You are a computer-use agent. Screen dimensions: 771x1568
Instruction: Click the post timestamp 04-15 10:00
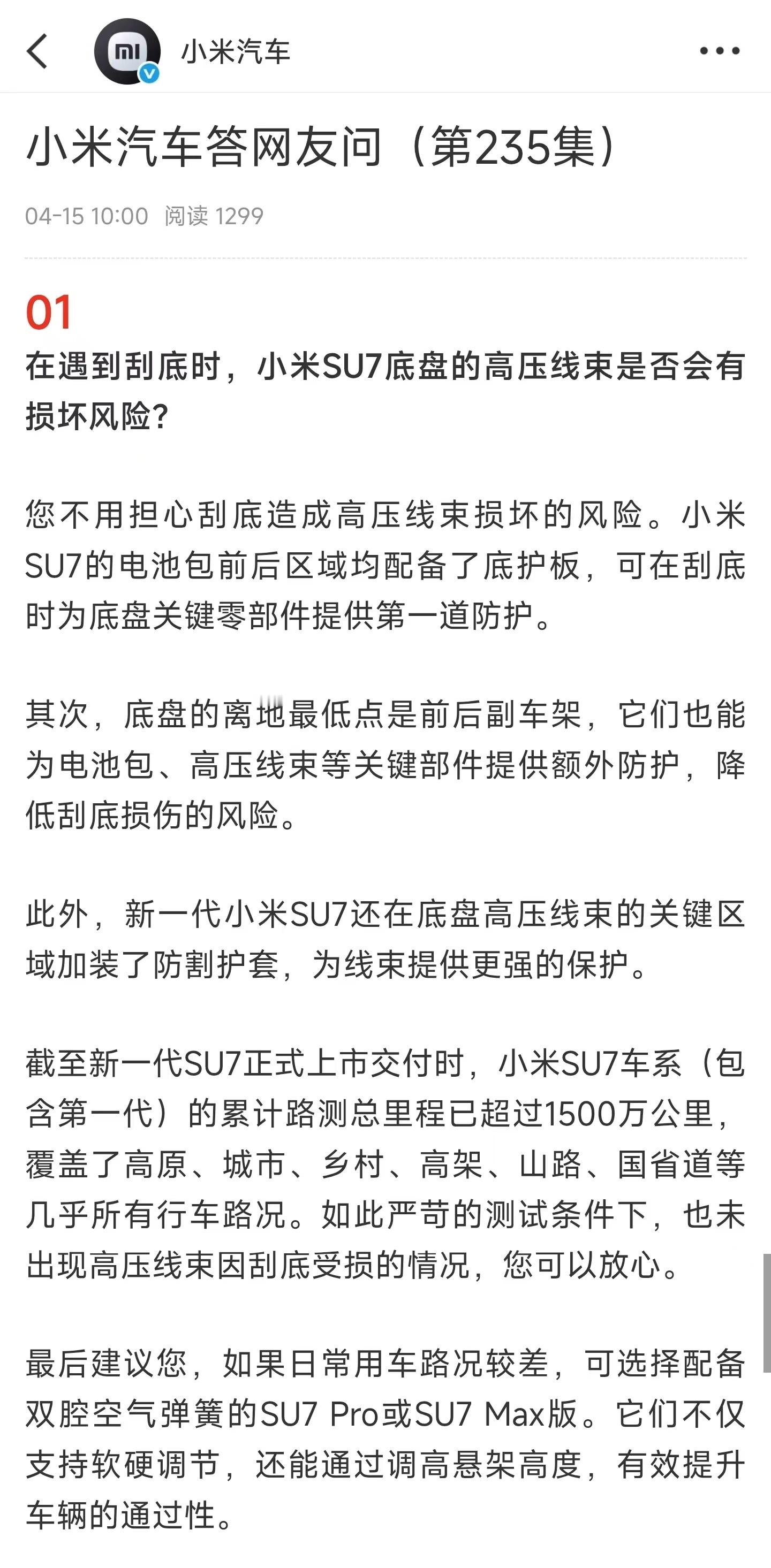click(87, 216)
